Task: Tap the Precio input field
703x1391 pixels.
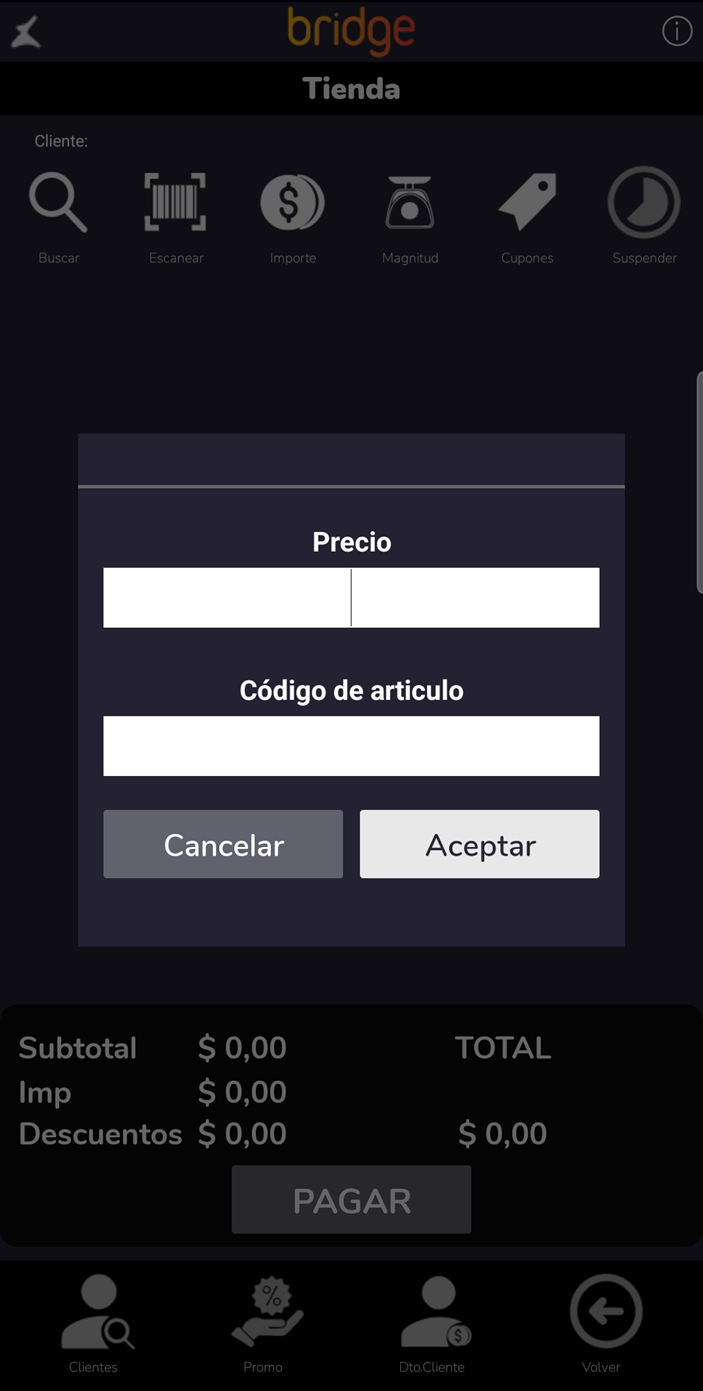Action: pyautogui.click(x=351, y=598)
